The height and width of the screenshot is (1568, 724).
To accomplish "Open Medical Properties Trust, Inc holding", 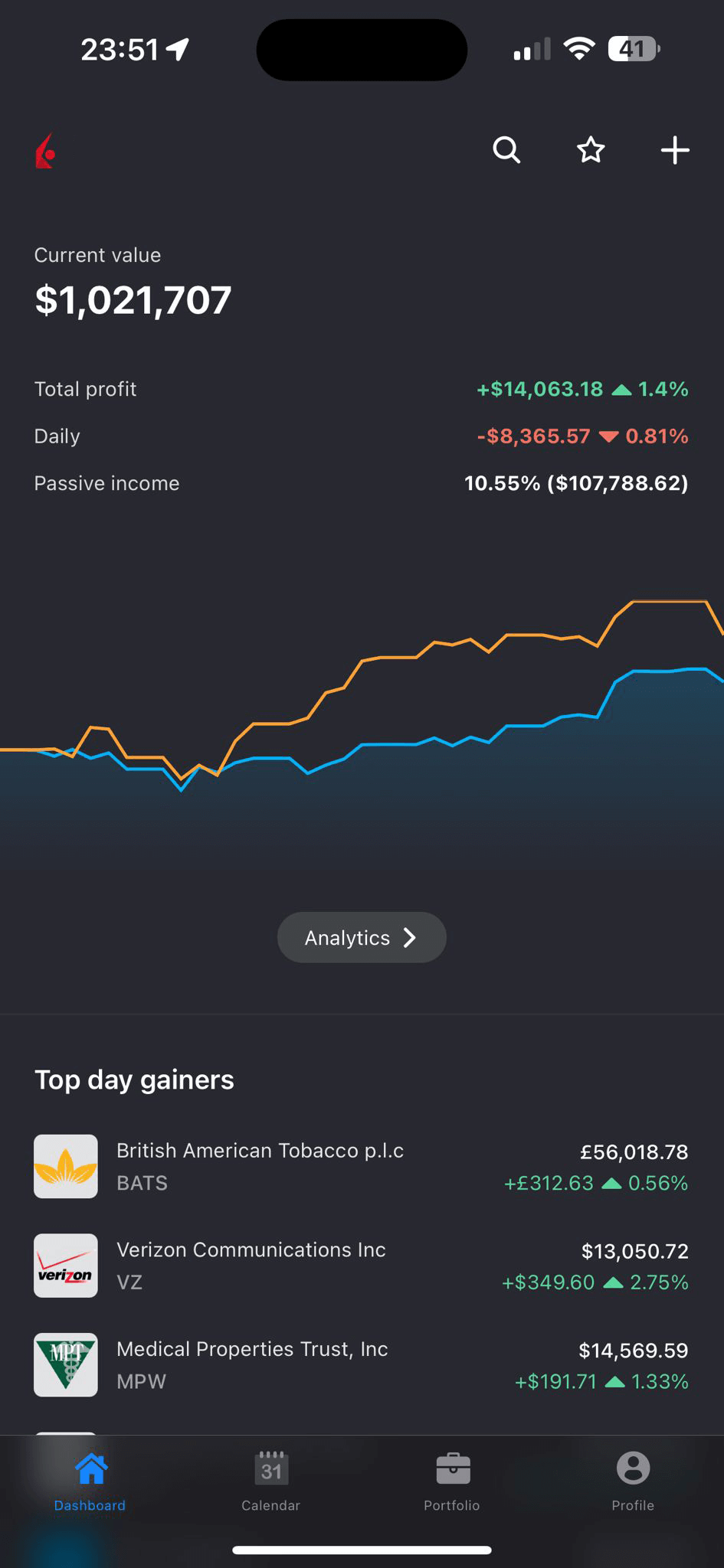I will click(361, 1365).
